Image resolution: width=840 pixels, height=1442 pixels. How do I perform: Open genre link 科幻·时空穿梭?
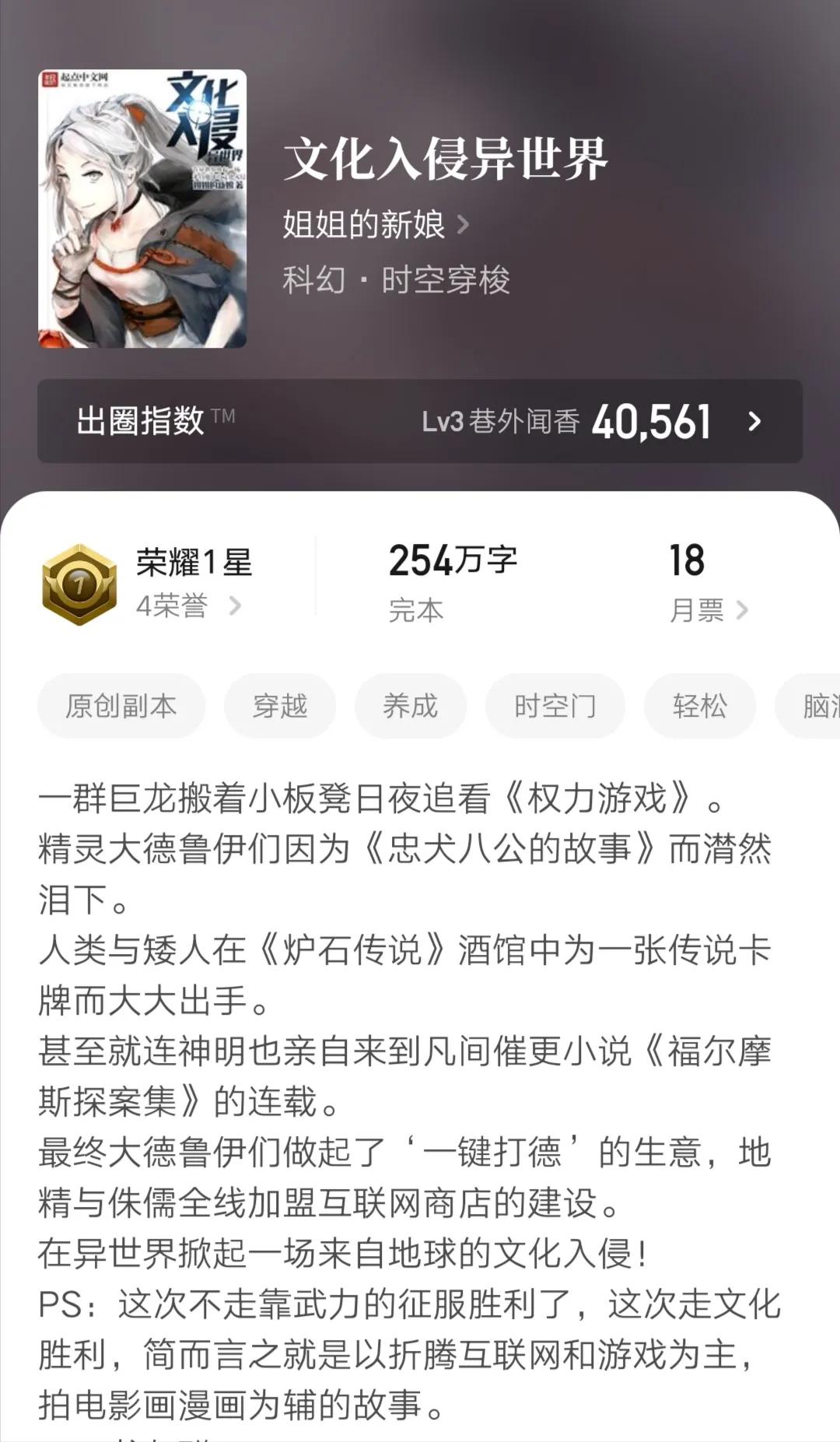(397, 282)
